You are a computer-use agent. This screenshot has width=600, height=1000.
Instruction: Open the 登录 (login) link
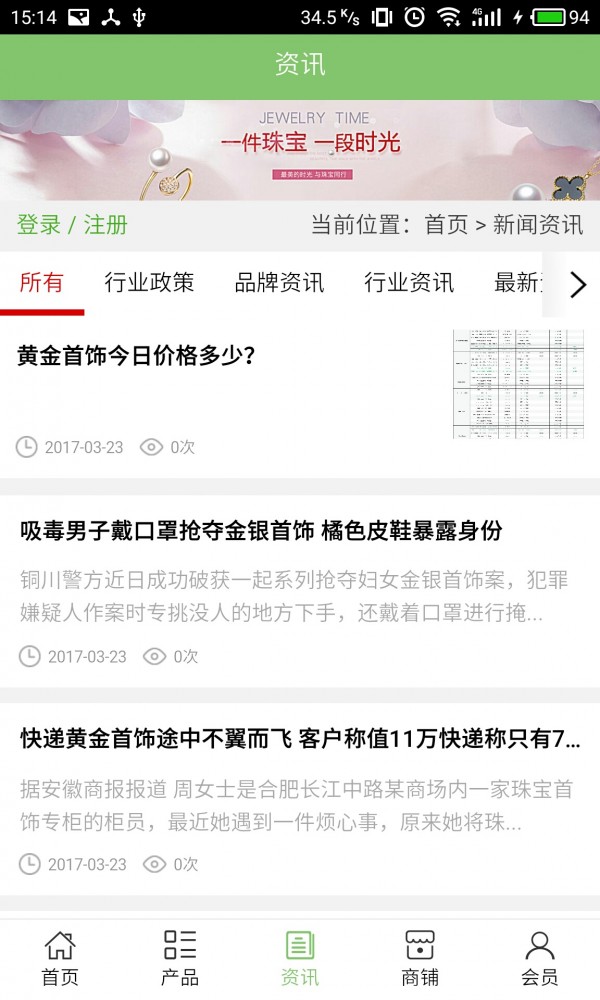(x=39, y=225)
